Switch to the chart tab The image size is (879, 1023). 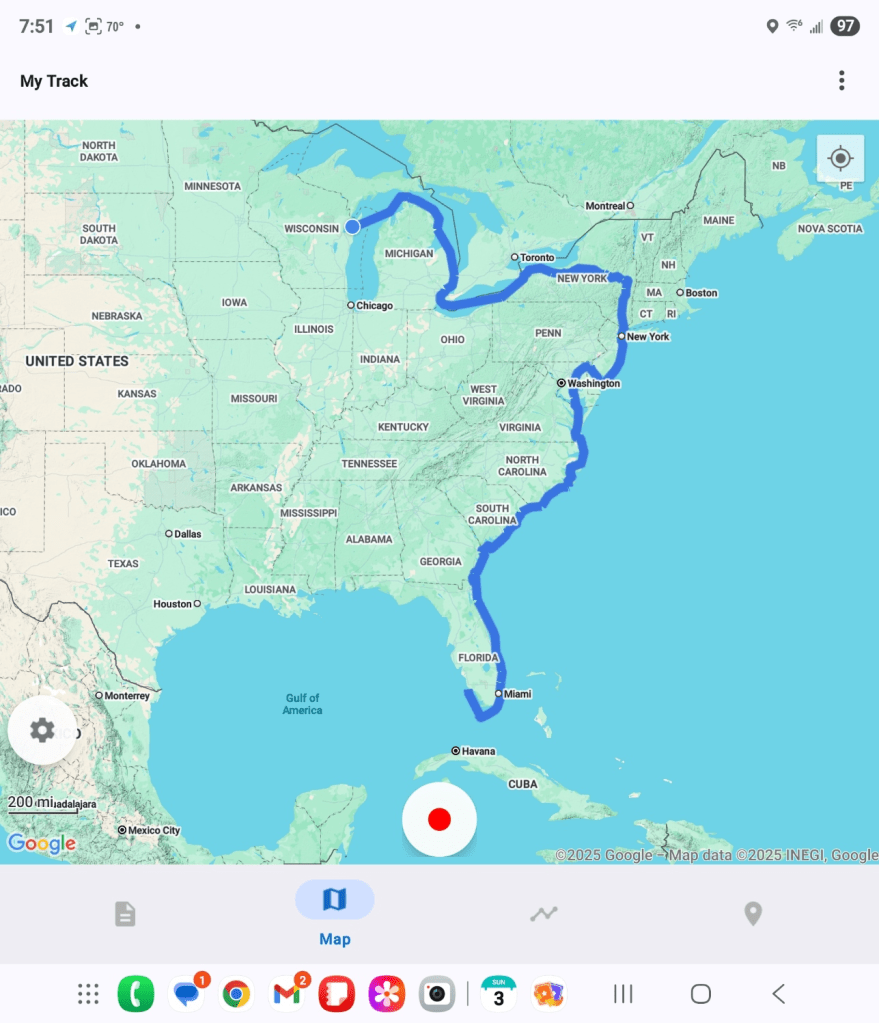pos(544,913)
